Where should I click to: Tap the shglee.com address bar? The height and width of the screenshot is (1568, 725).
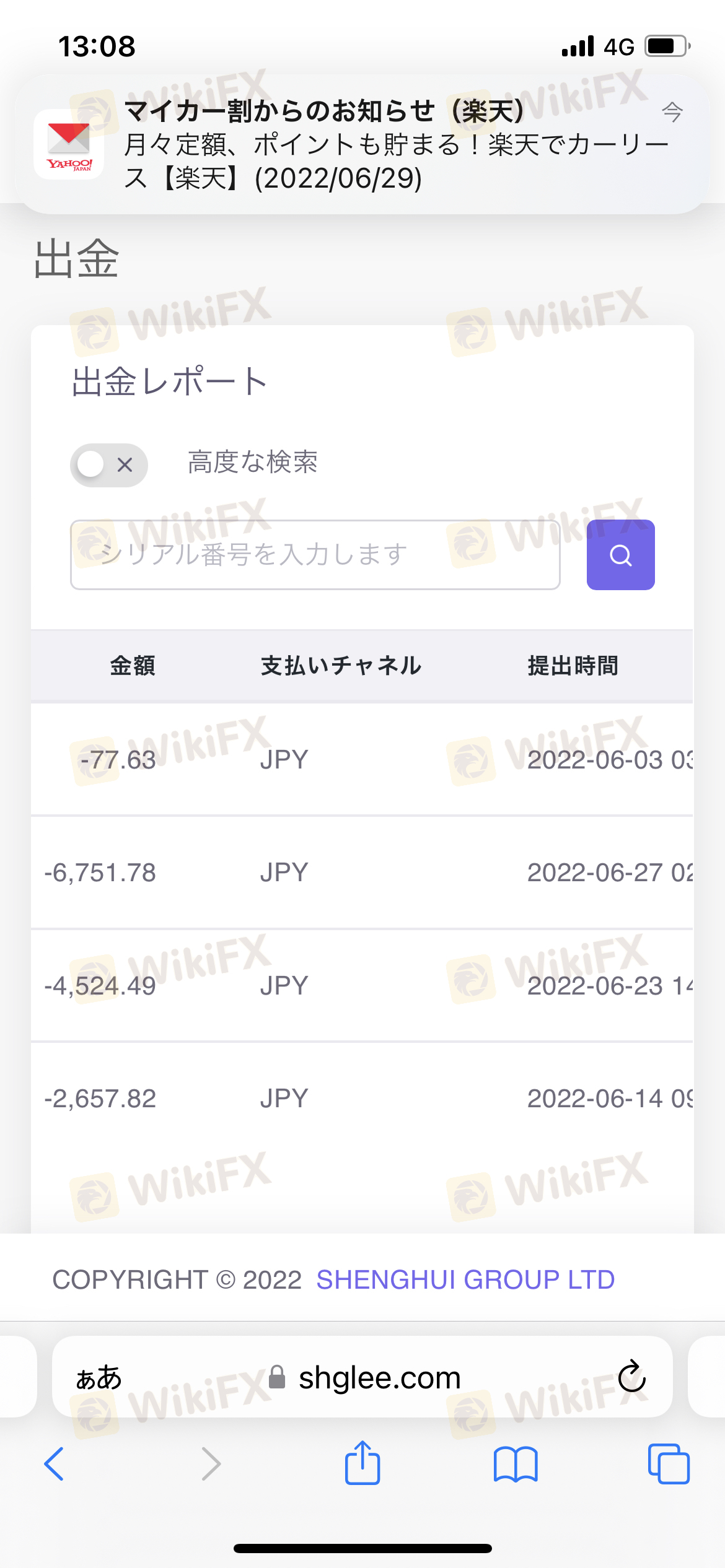click(379, 1378)
